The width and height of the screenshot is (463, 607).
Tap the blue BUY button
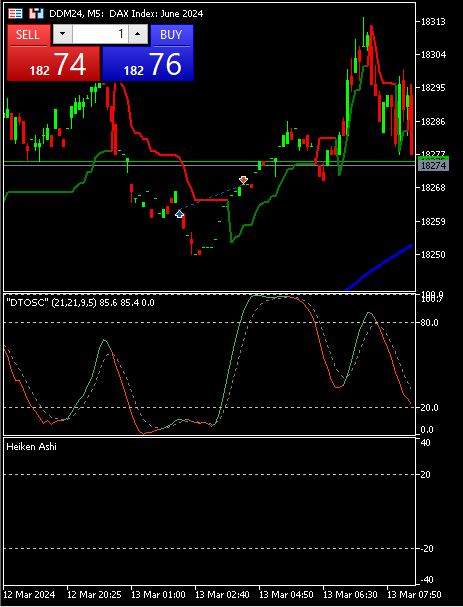(171, 35)
